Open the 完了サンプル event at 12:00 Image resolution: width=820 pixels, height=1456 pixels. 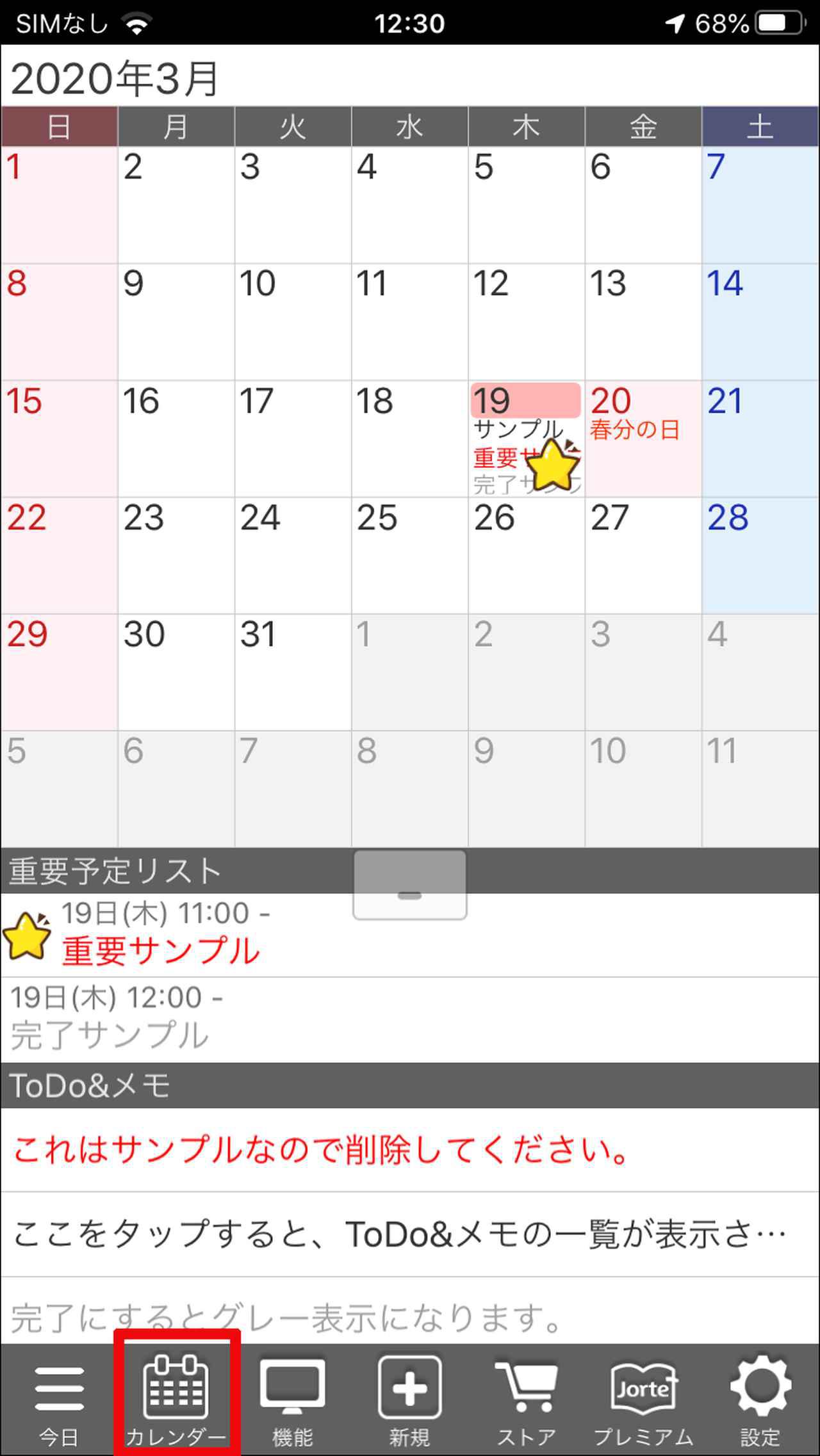point(410,1019)
